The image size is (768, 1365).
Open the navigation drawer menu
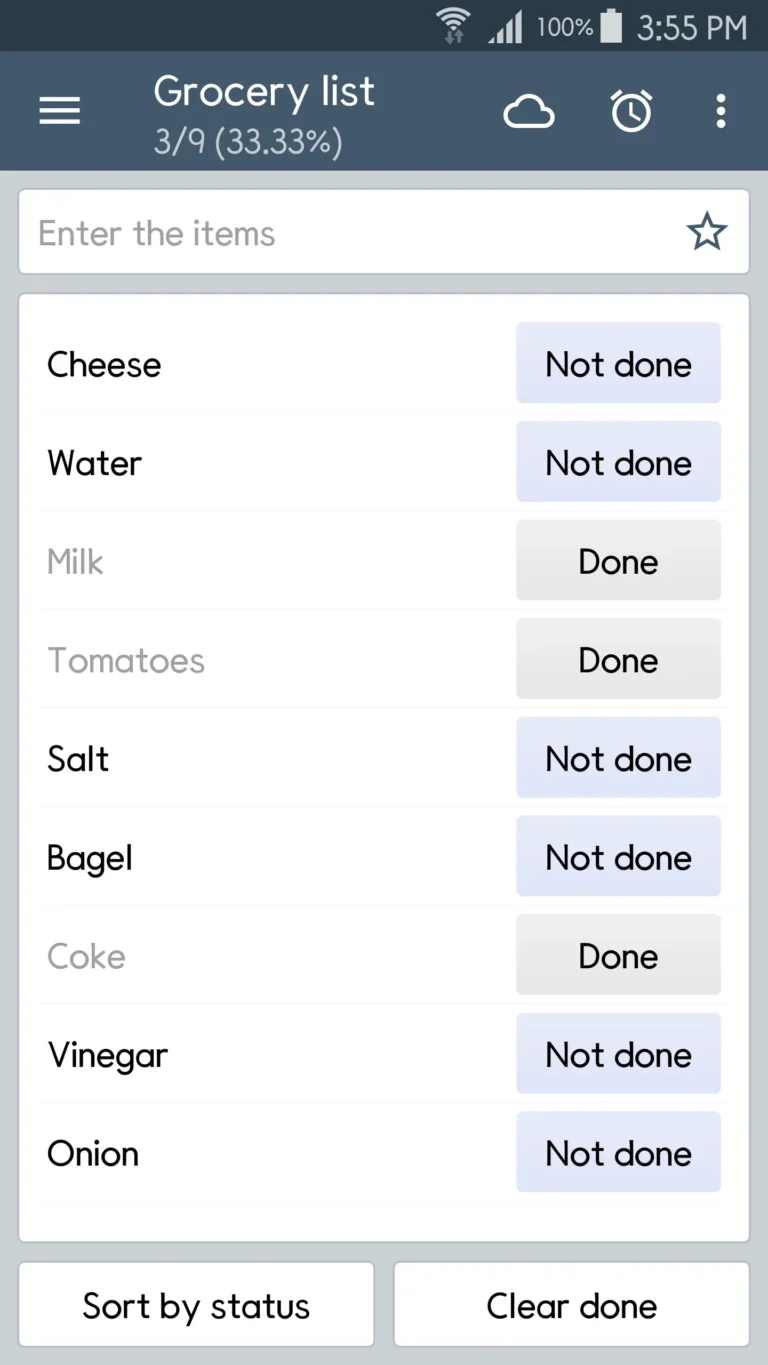[59, 110]
